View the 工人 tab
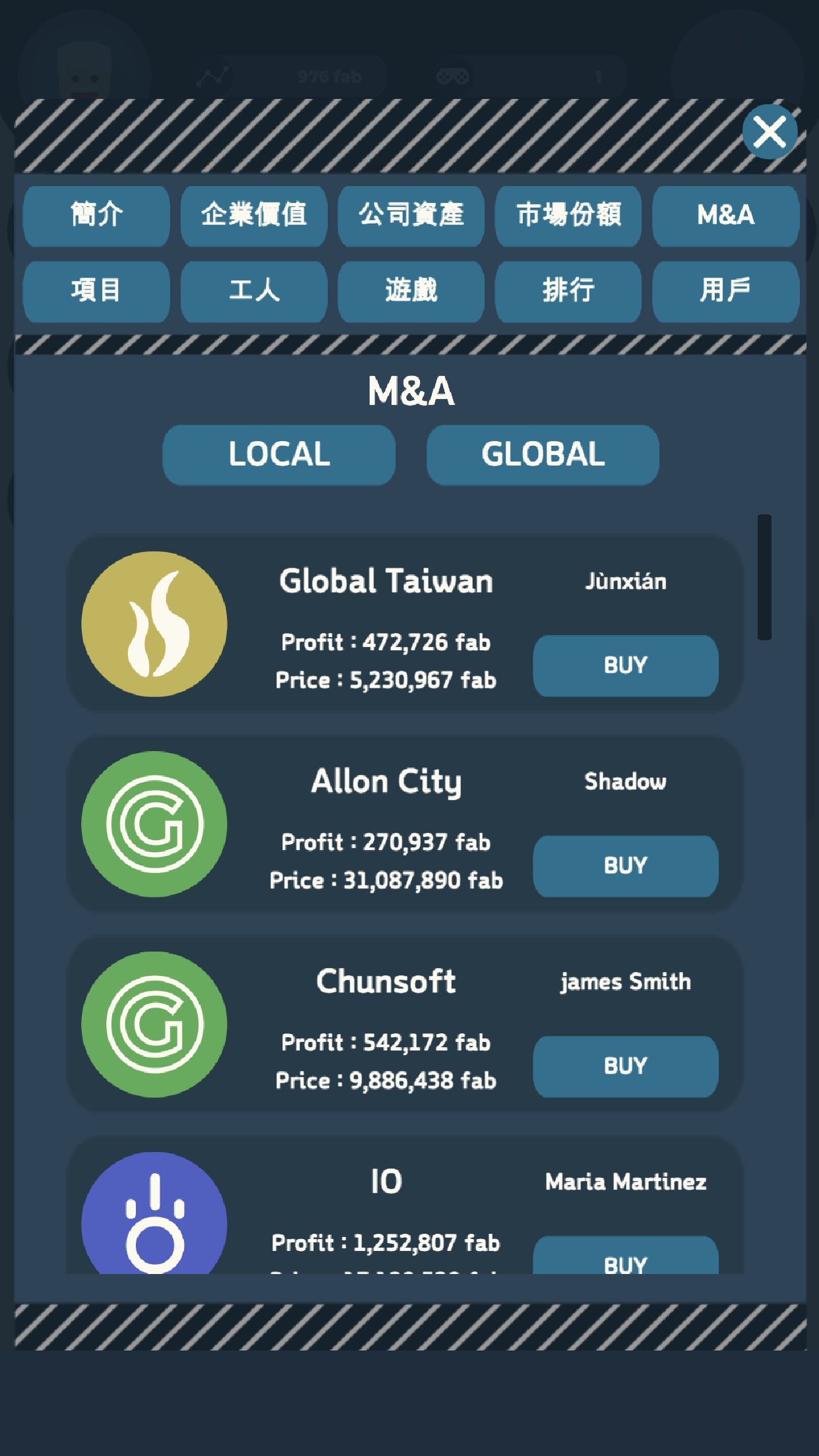Image resolution: width=819 pixels, height=1456 pixels. (x=254, y=291)
